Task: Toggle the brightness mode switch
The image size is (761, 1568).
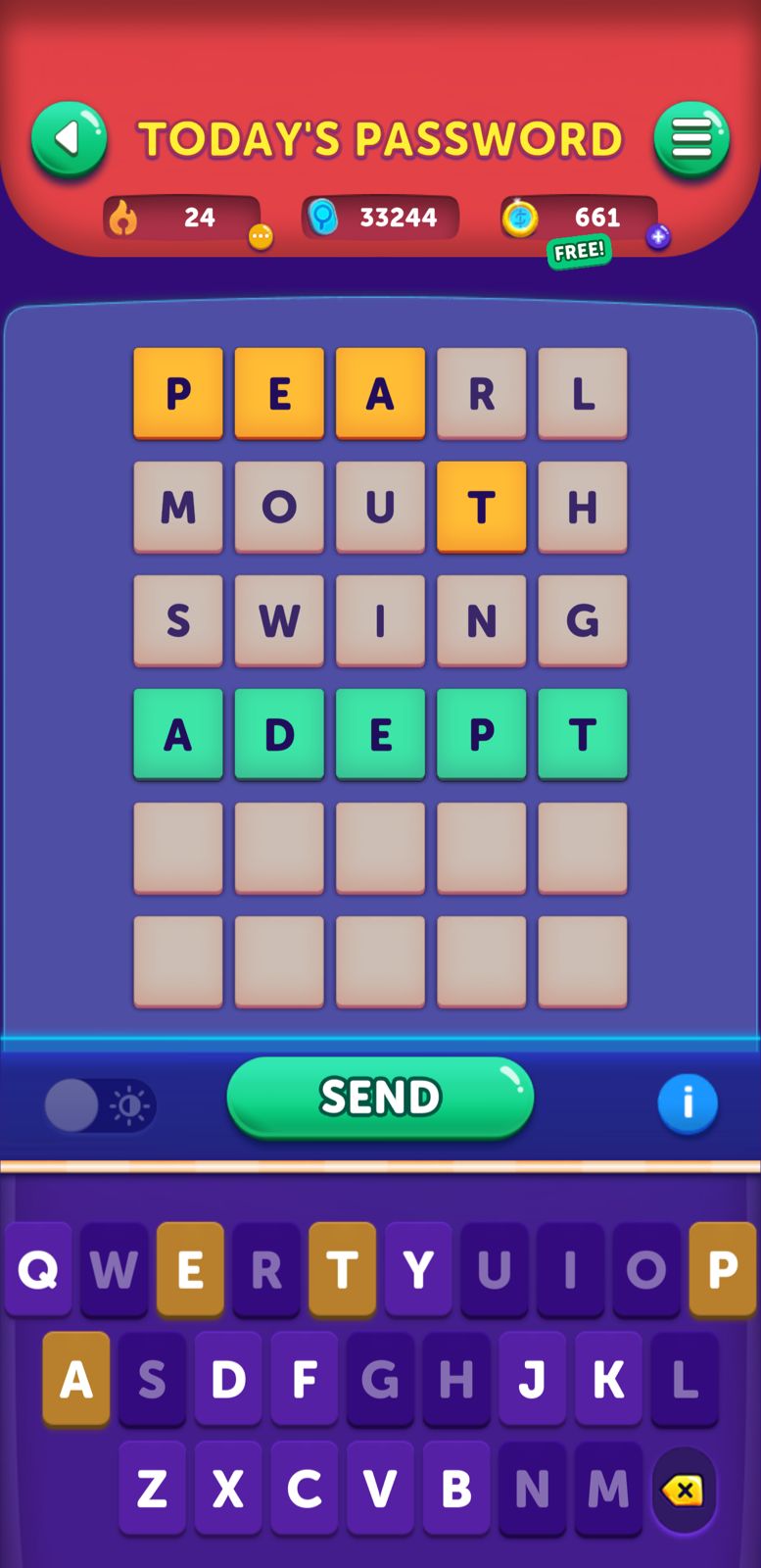Action: click(100, 1106)
